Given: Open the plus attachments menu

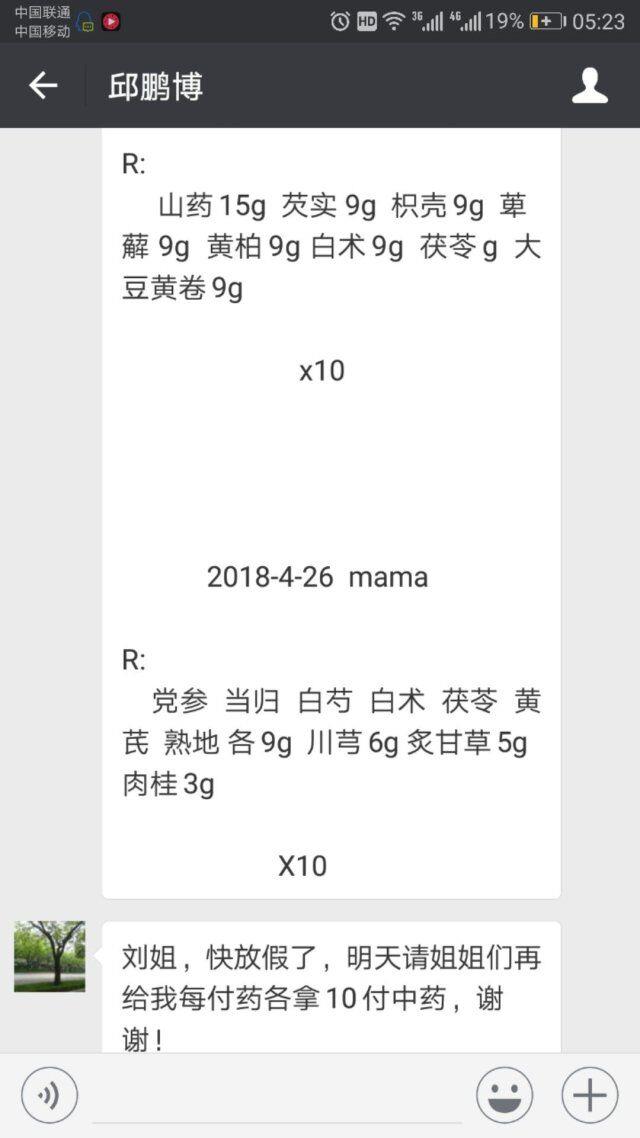Looking at the screenshot, I should tap(590, 1095).
